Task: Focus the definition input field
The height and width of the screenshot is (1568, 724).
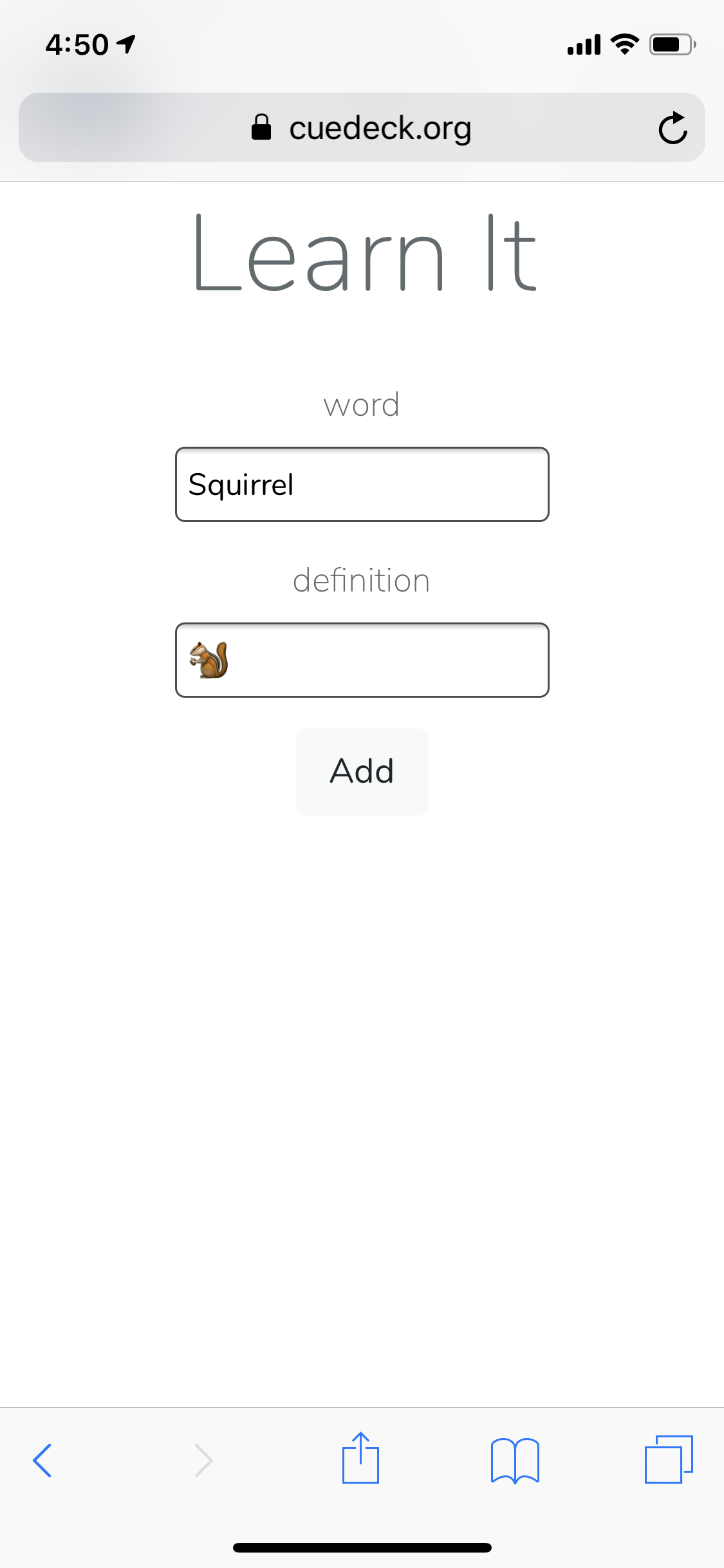Action: [x=362, y=660]
